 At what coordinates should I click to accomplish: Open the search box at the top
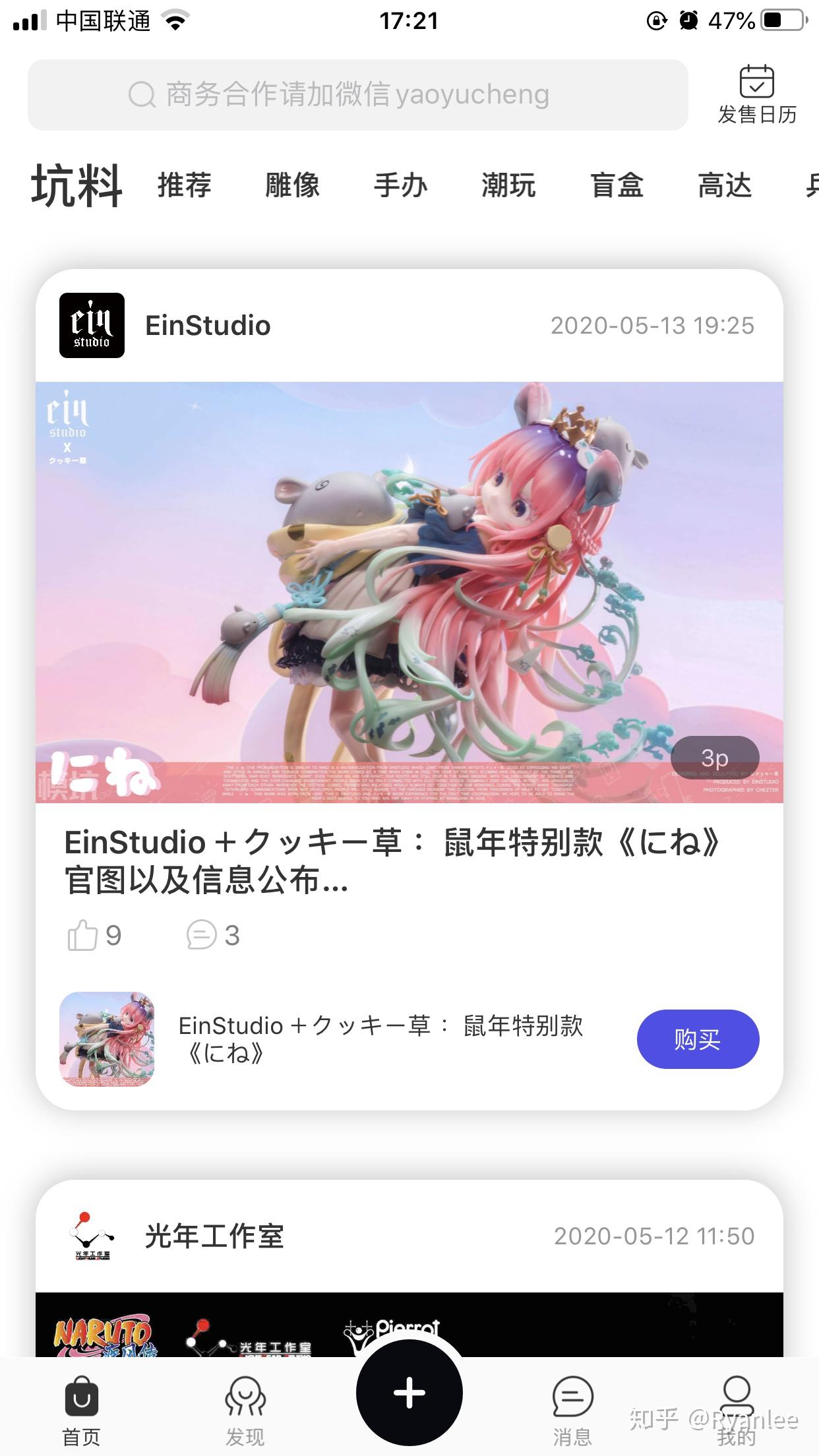[357, 95]
